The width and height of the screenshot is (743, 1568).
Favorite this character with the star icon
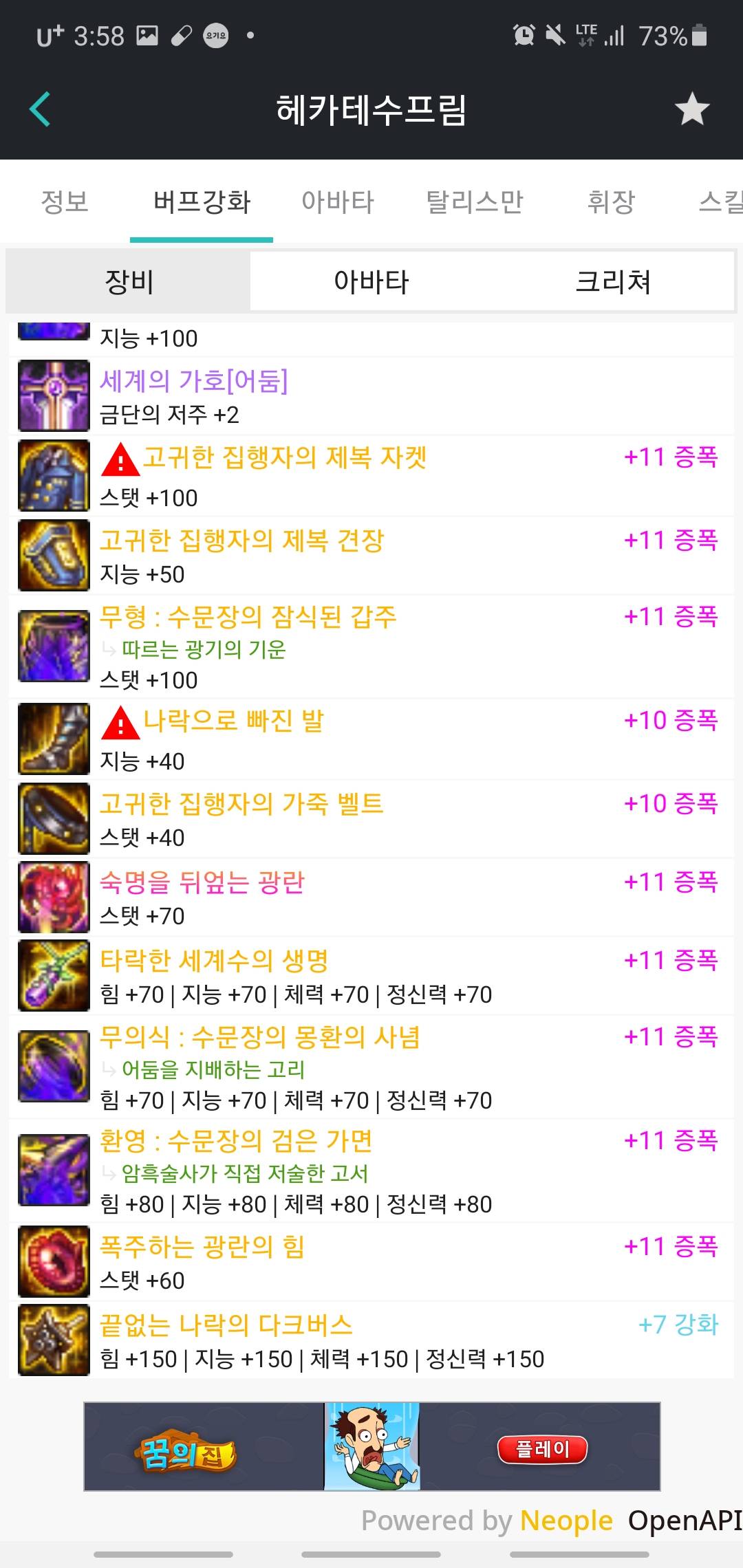click(691, 109)
